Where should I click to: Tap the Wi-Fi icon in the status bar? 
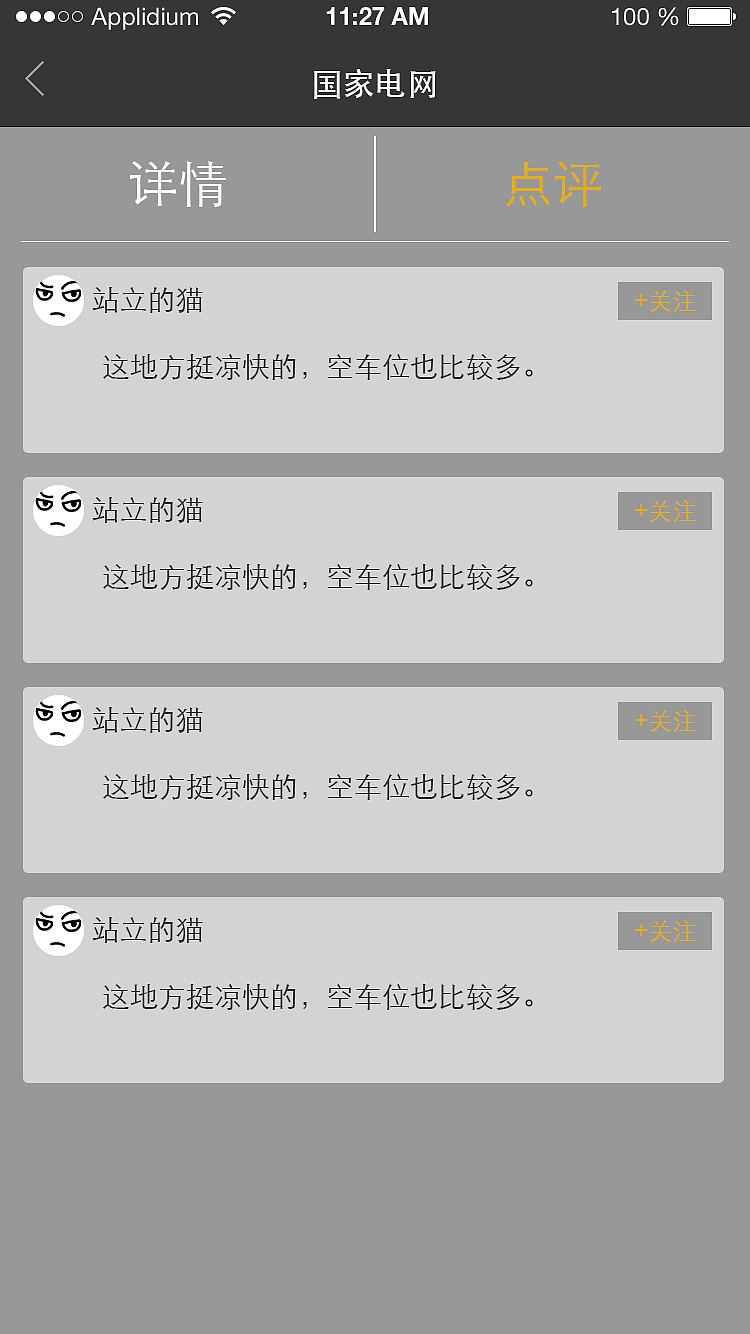tap(222, 16)
